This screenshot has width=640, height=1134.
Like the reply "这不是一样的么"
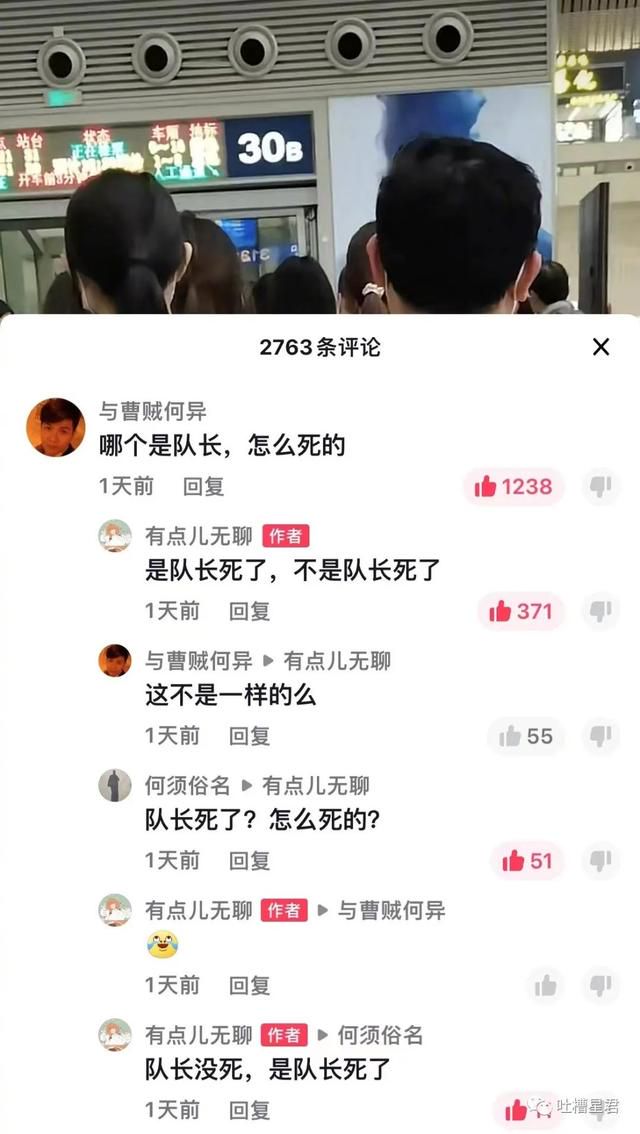(x=526, y=736)
